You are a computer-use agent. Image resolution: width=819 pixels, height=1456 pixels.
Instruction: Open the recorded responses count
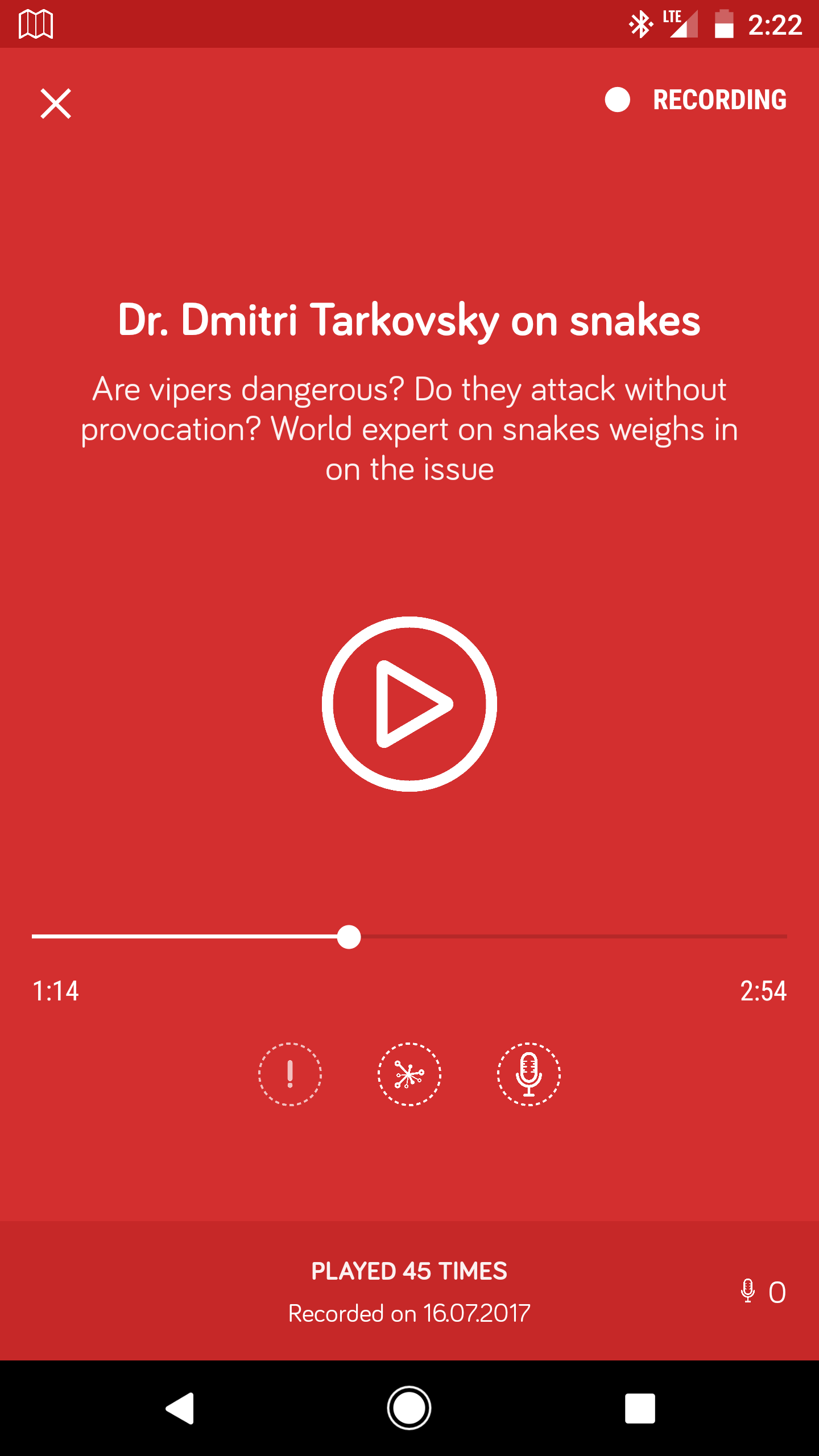pos(764,1292)
